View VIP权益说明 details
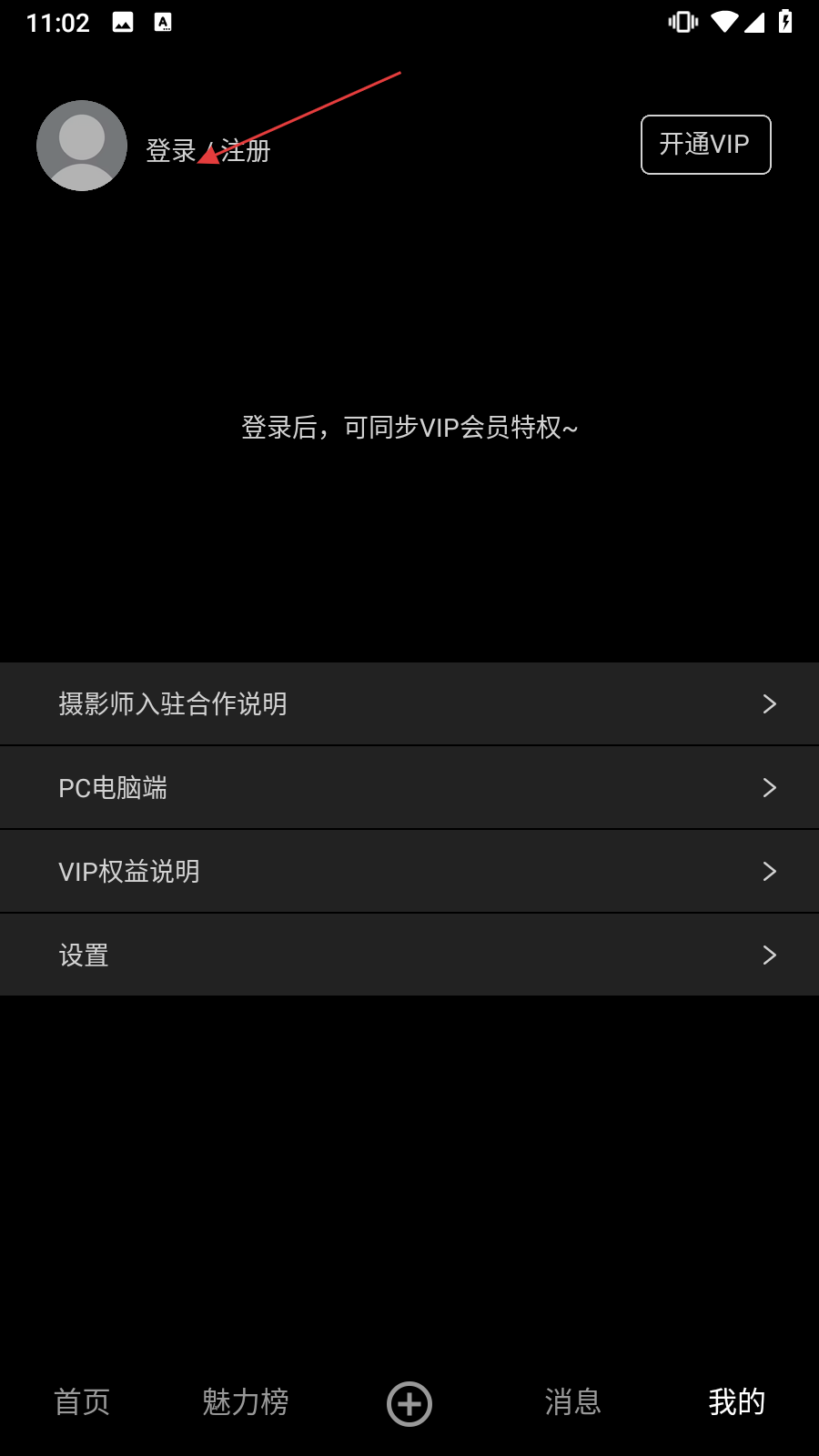Screen dimensions: 819x1456 tap(409, 871)
